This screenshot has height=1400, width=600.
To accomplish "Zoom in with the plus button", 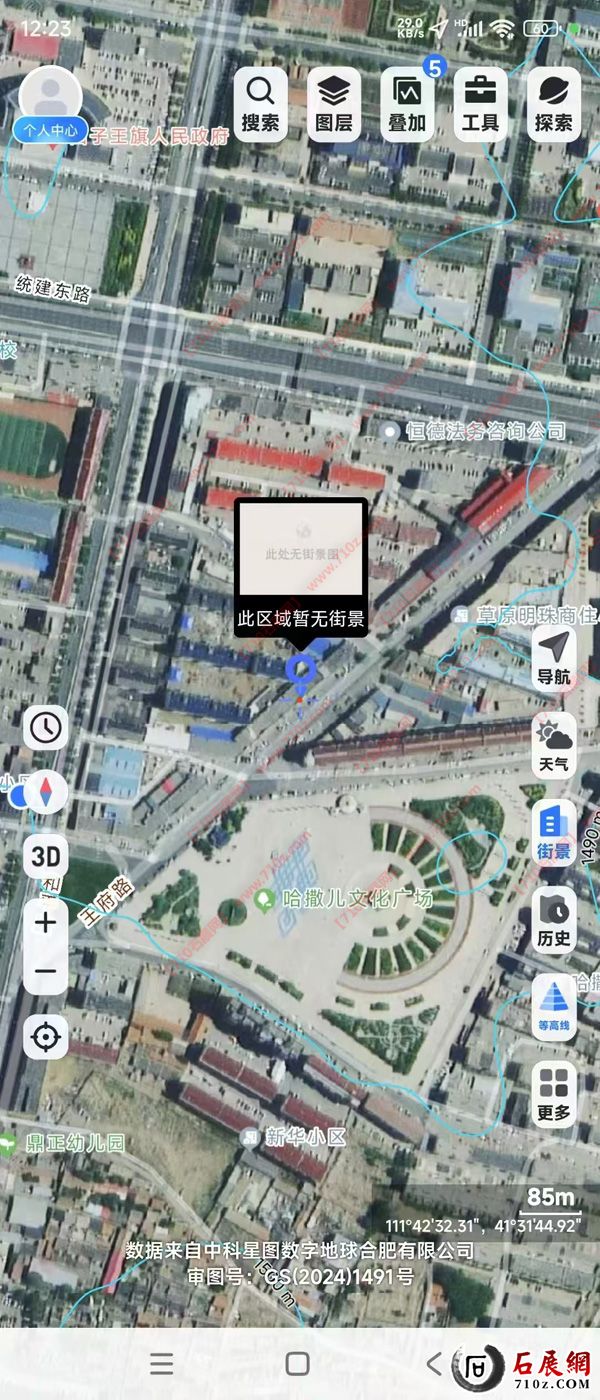I will tap(46, 922).
